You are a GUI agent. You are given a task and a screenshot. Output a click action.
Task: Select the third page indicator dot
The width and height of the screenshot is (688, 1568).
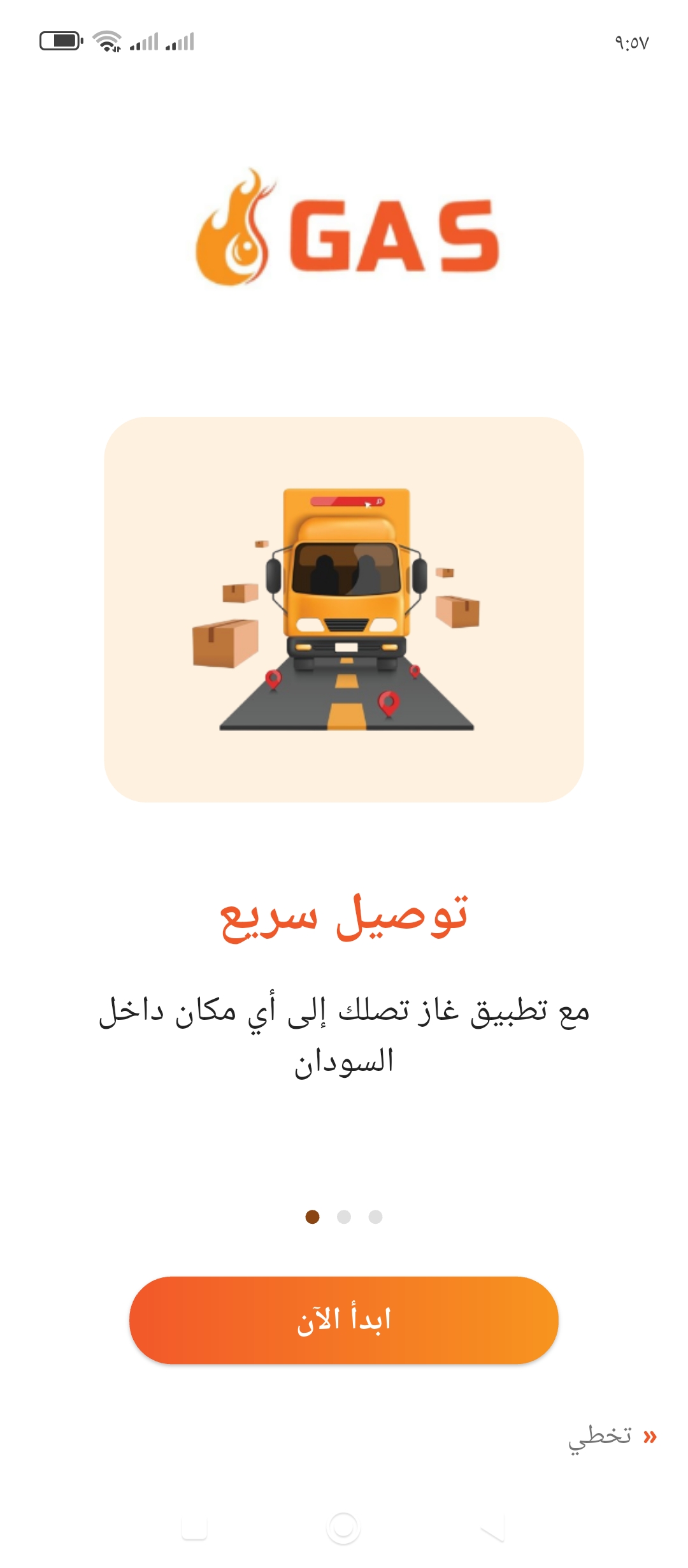(375, 1217)
